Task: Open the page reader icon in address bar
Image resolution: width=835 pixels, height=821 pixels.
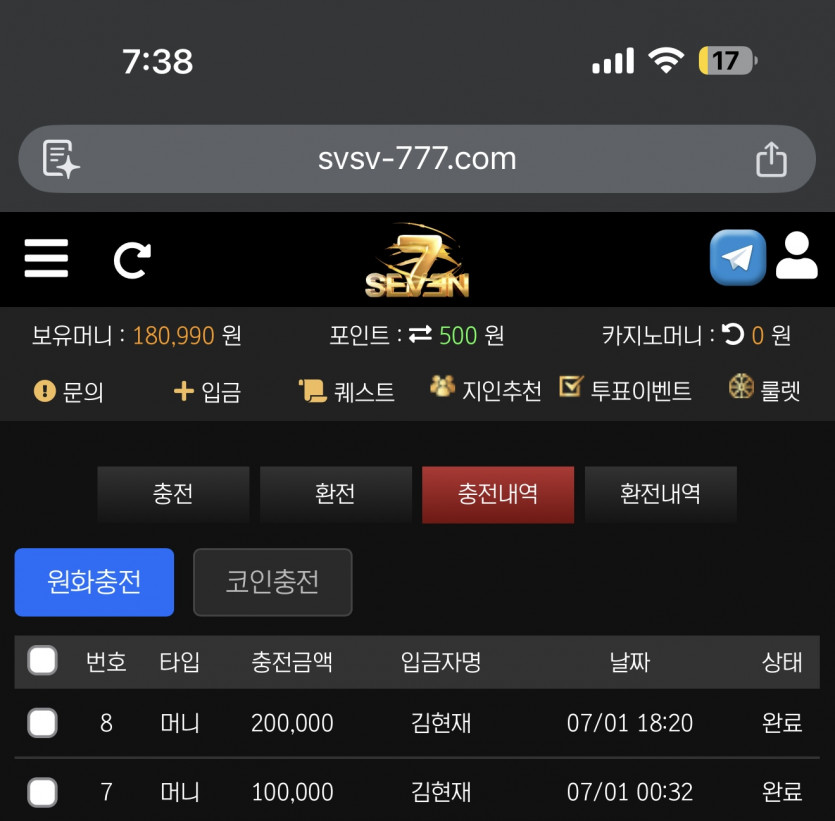Action: [x=60, y=159]
